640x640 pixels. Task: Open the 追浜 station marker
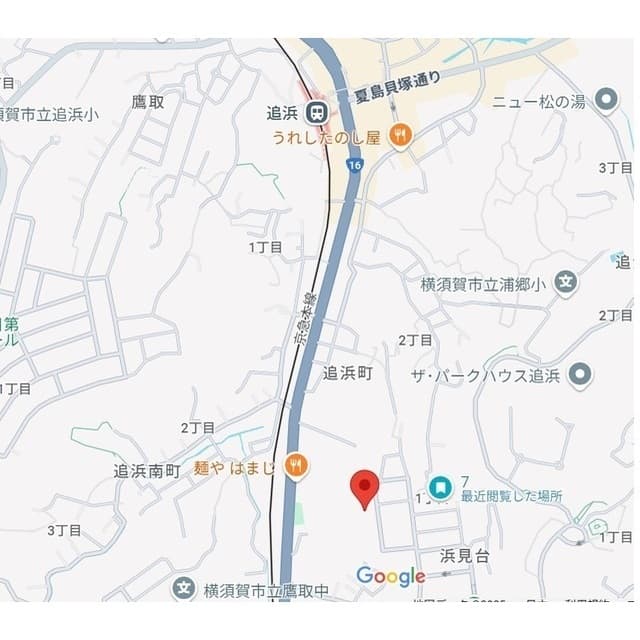click(318, 110)
